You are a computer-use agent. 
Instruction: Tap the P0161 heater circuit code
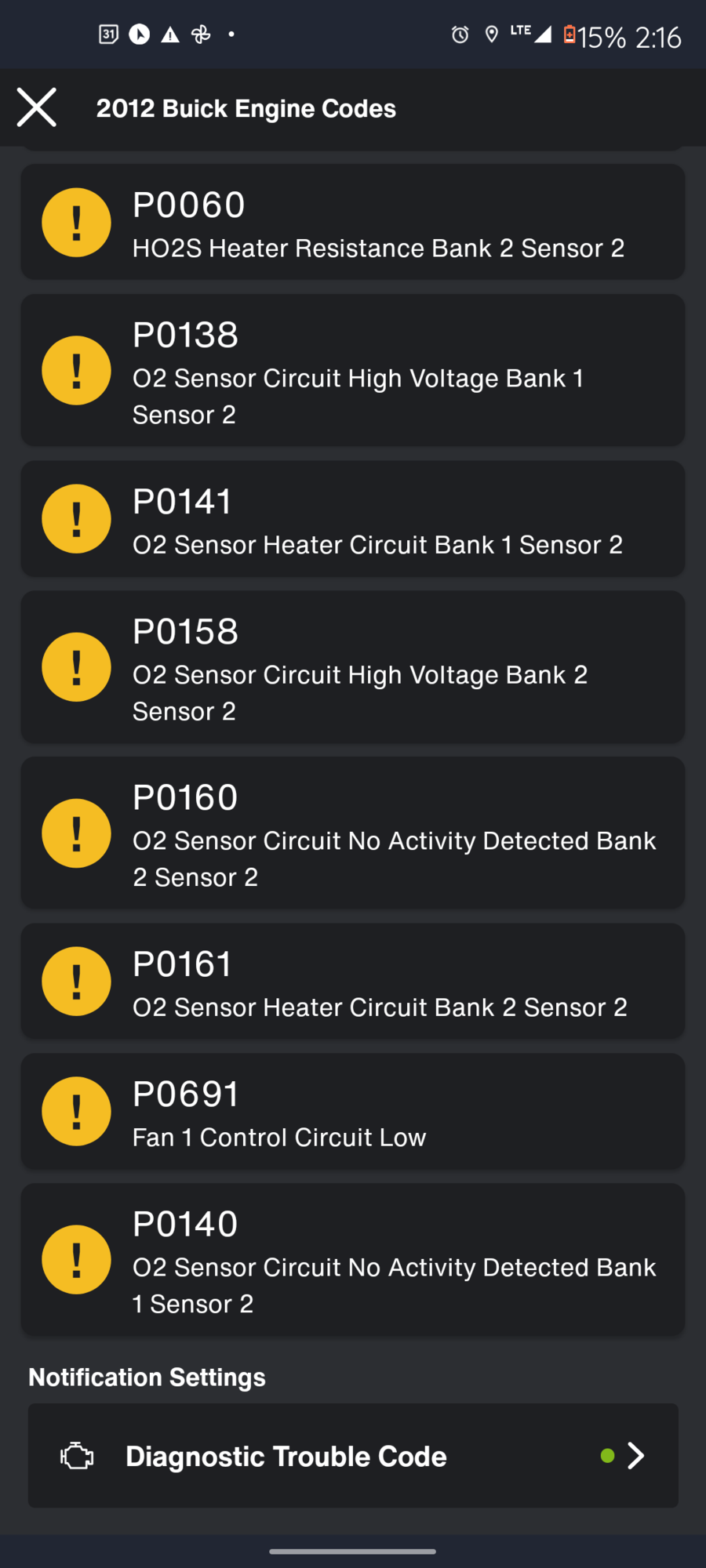pos(353,982)
